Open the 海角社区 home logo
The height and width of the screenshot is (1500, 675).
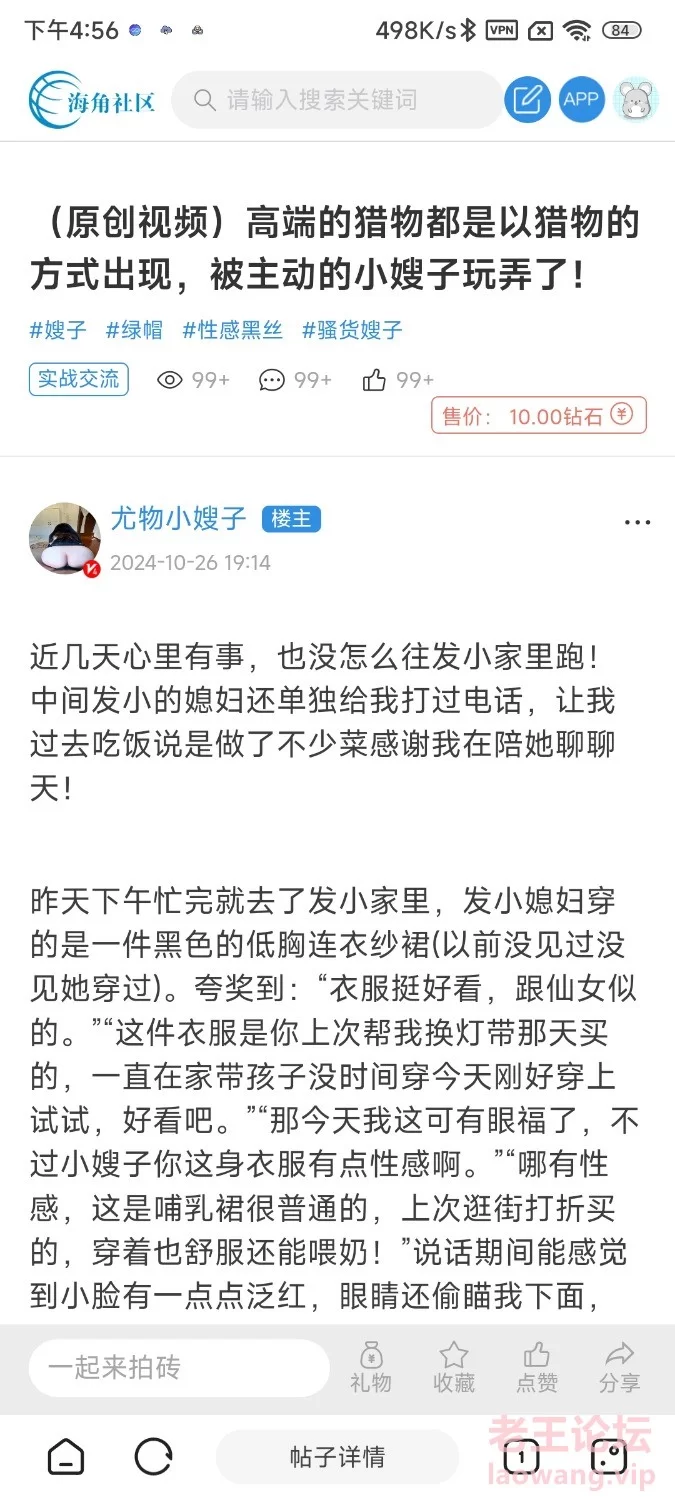[92, 100]
